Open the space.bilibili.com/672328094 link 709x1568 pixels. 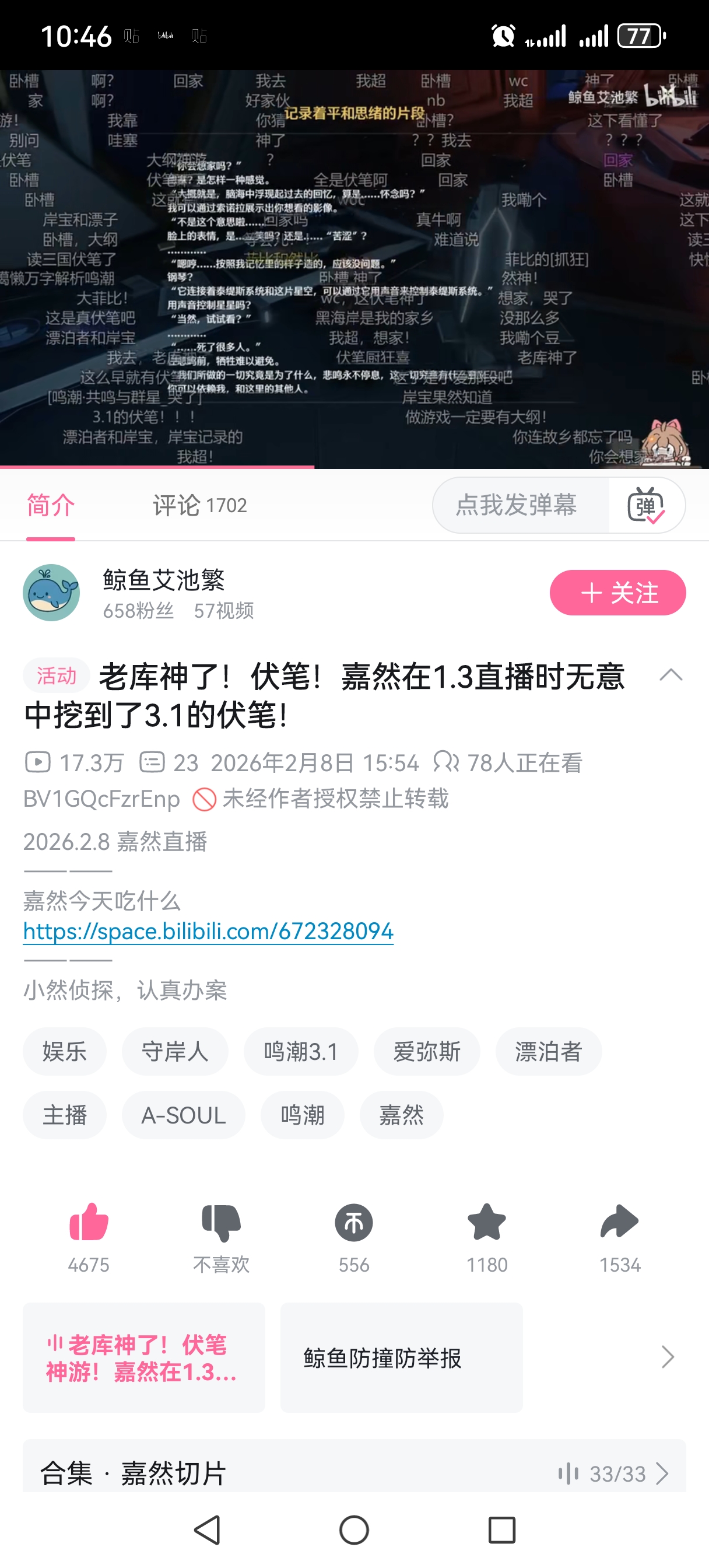(208, 932)
